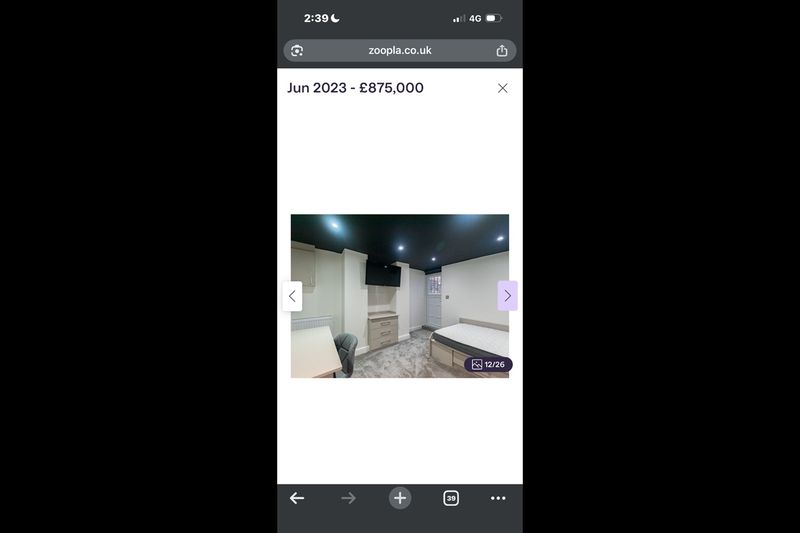Tap the zoopla.co.uk address bar
The width and height of the screenshot is (800, 533).
pos(400,50)
